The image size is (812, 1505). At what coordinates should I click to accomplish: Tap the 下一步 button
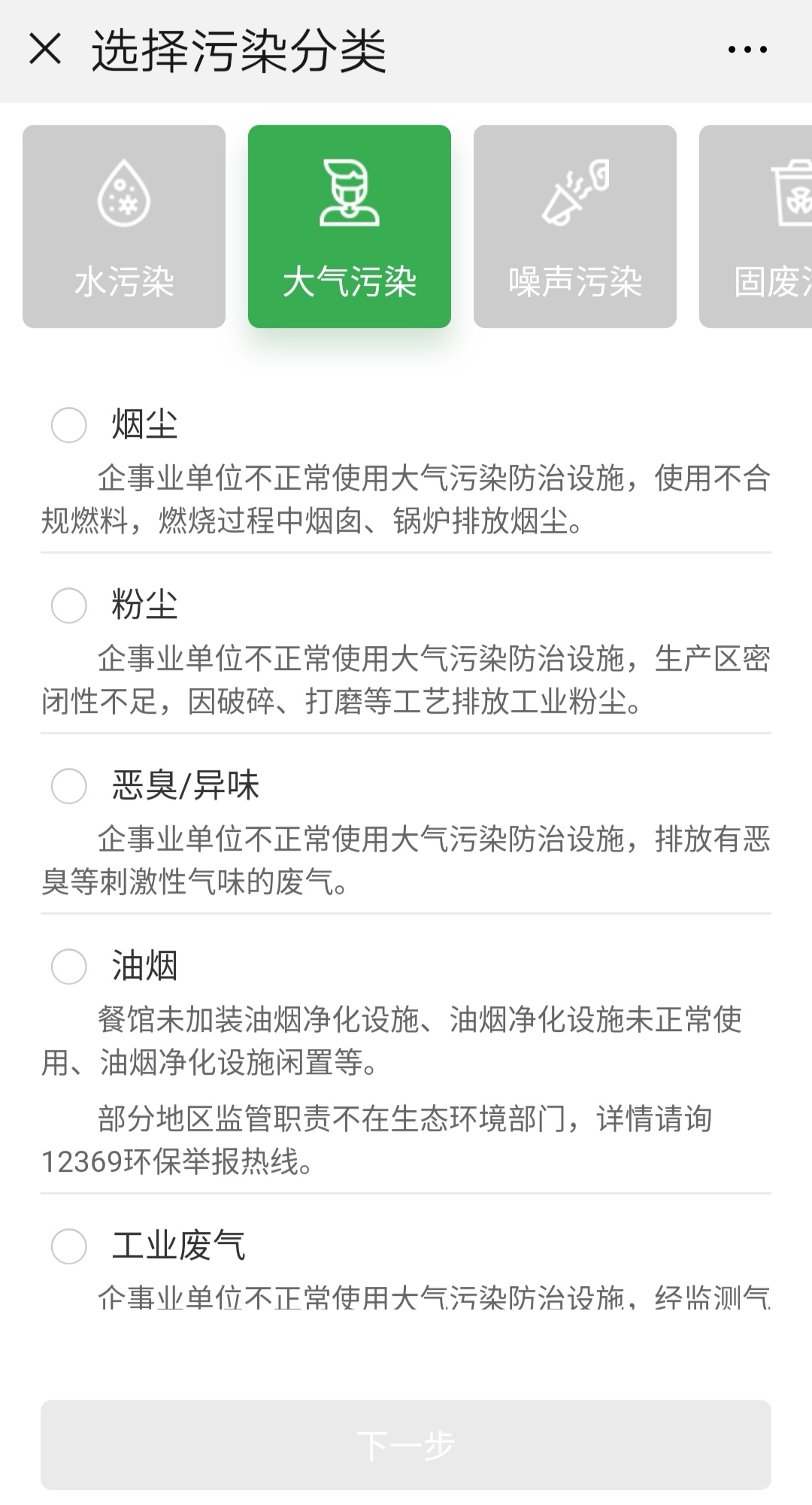pos(406,1445)
